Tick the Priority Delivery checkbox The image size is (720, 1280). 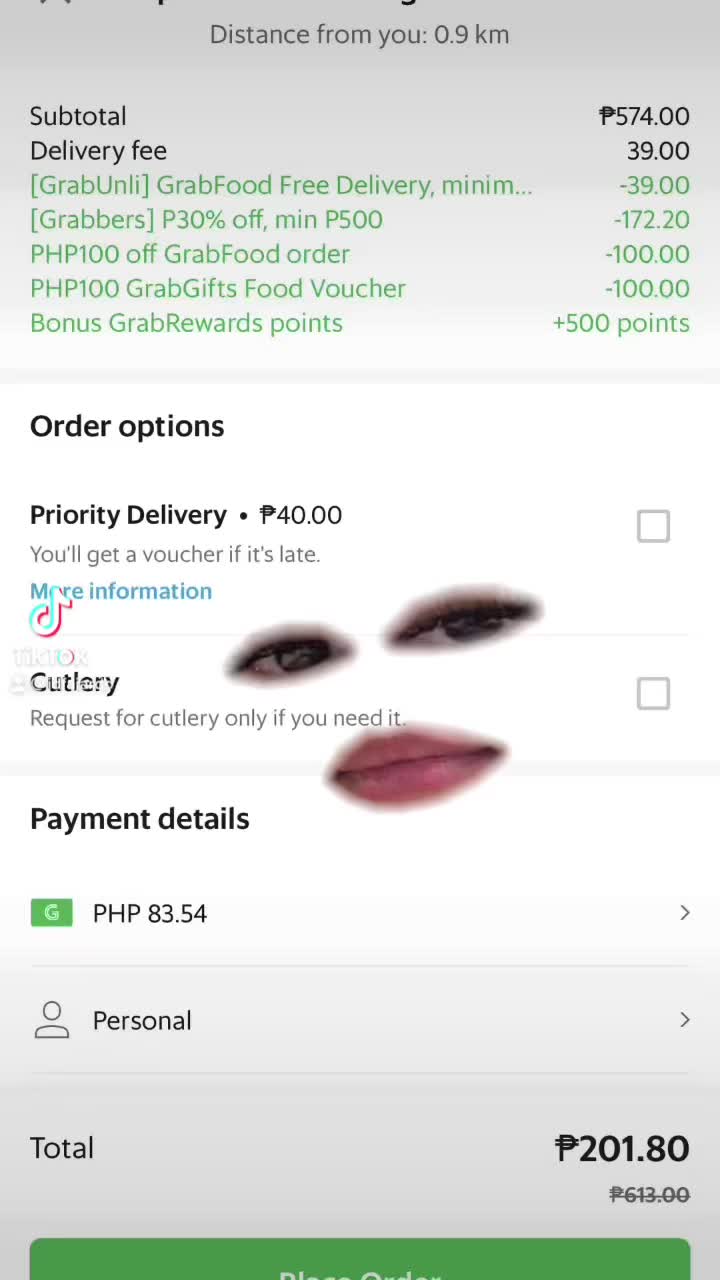pyautogui.click(x=653, y=526)
